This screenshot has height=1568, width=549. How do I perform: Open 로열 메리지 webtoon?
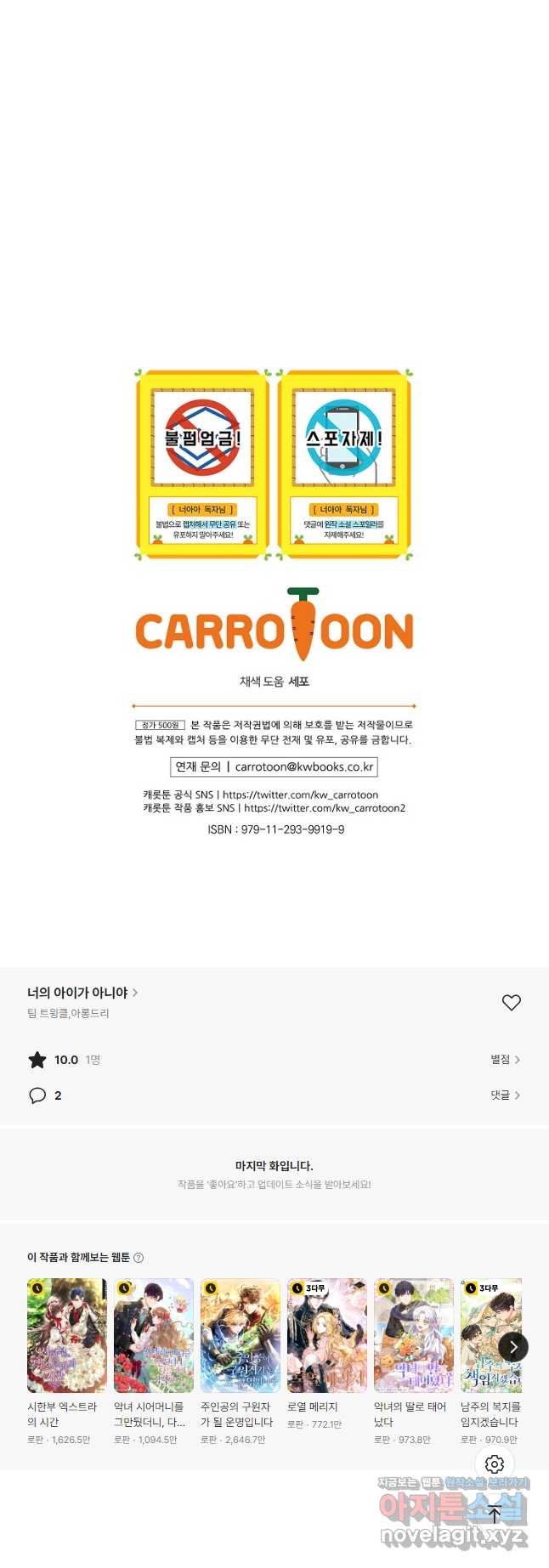tap(326, 1335)
